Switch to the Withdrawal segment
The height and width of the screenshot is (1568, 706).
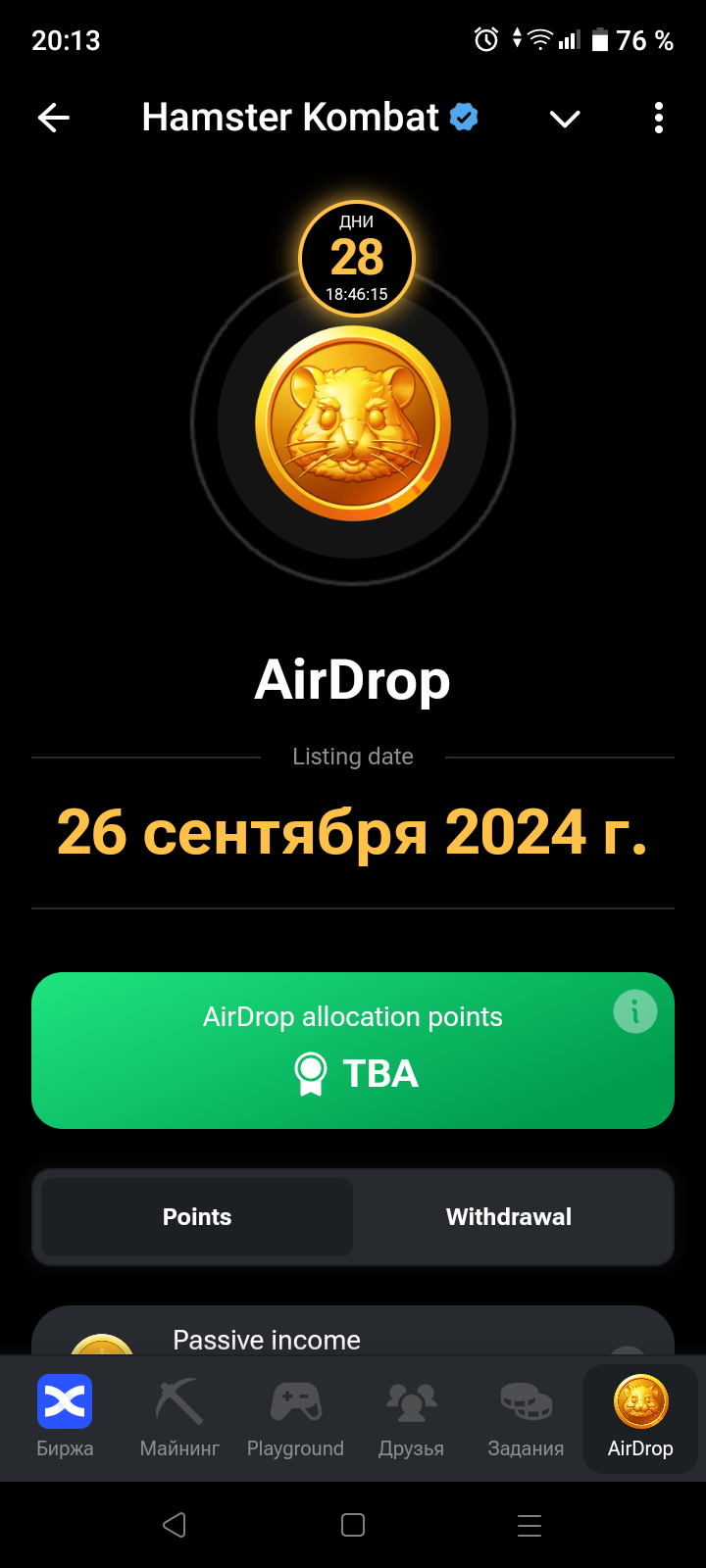point(508,1217)
